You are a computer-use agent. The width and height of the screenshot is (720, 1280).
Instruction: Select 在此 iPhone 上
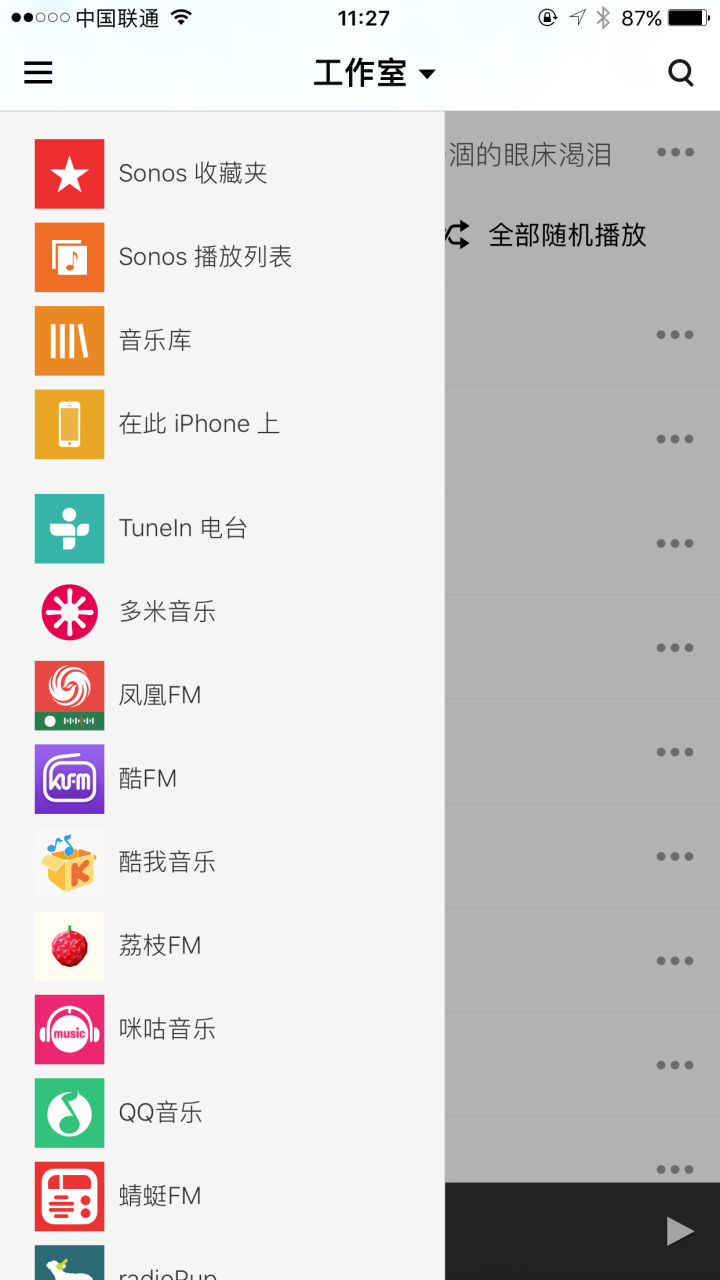click(199, 424)
